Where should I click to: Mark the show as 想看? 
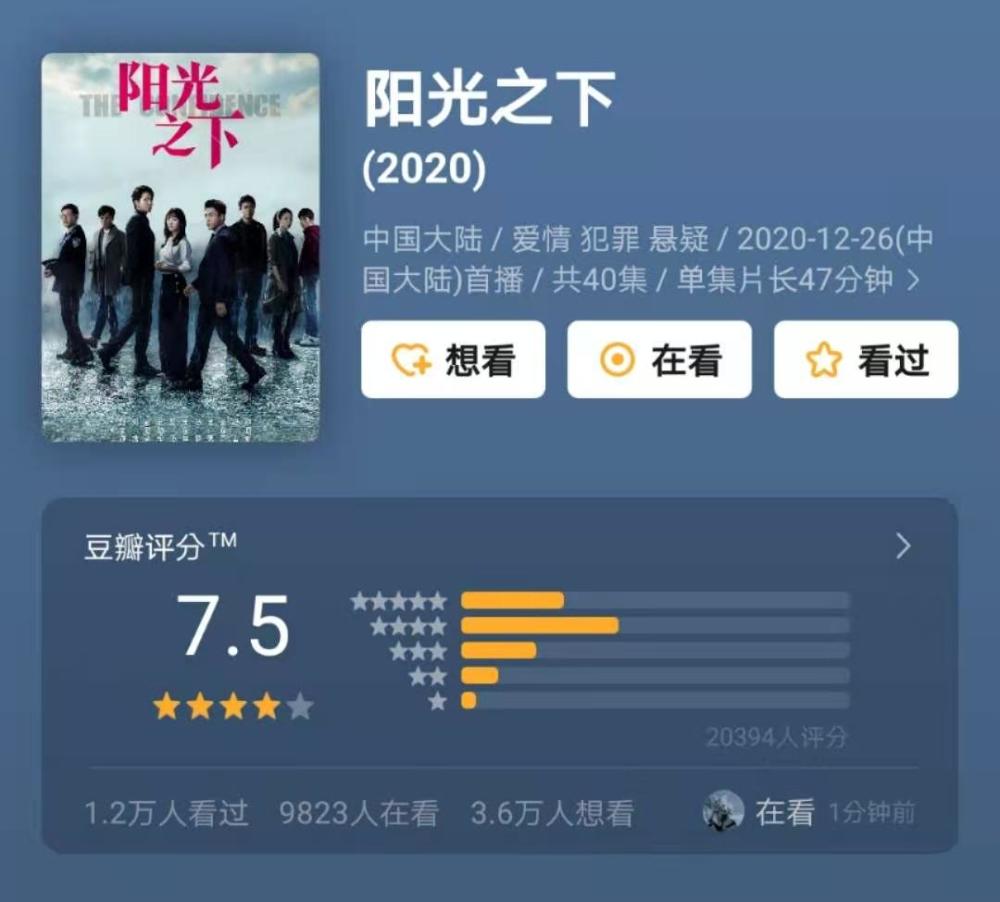coord(453,360)
